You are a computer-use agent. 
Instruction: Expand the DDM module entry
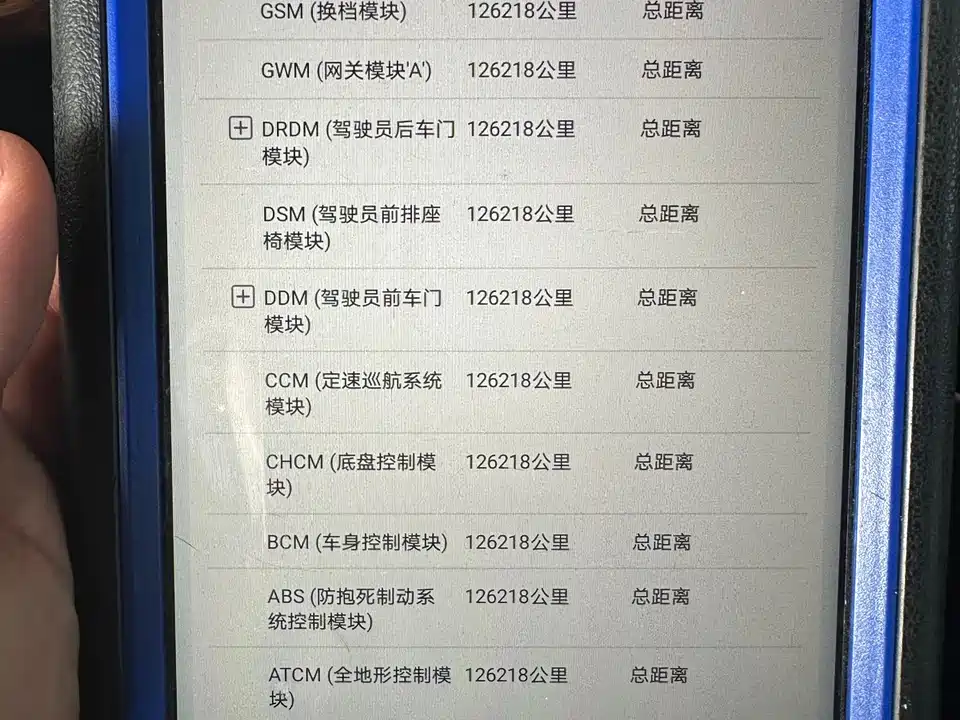(x=242, y=297)
